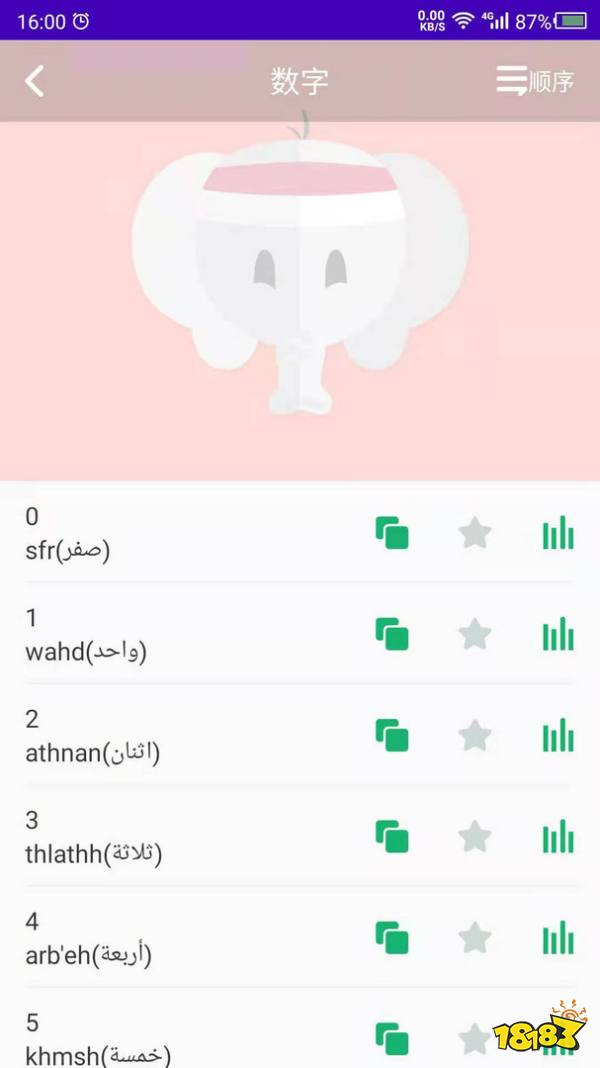Copy the word sfr for 0
600x1068 pixels.
[x=392, y=532]
